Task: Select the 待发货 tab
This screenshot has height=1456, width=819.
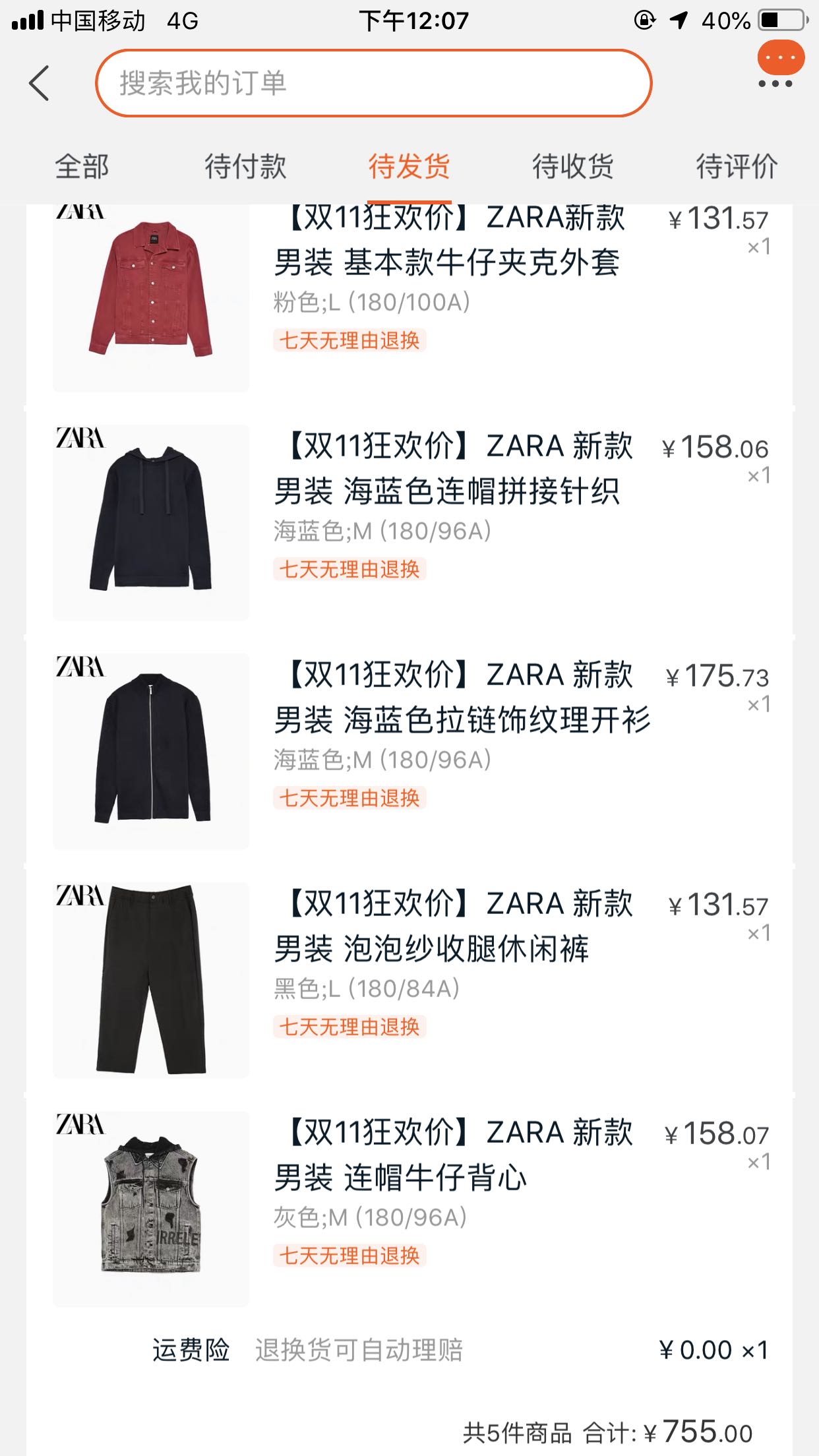Action: coord(409,166)
